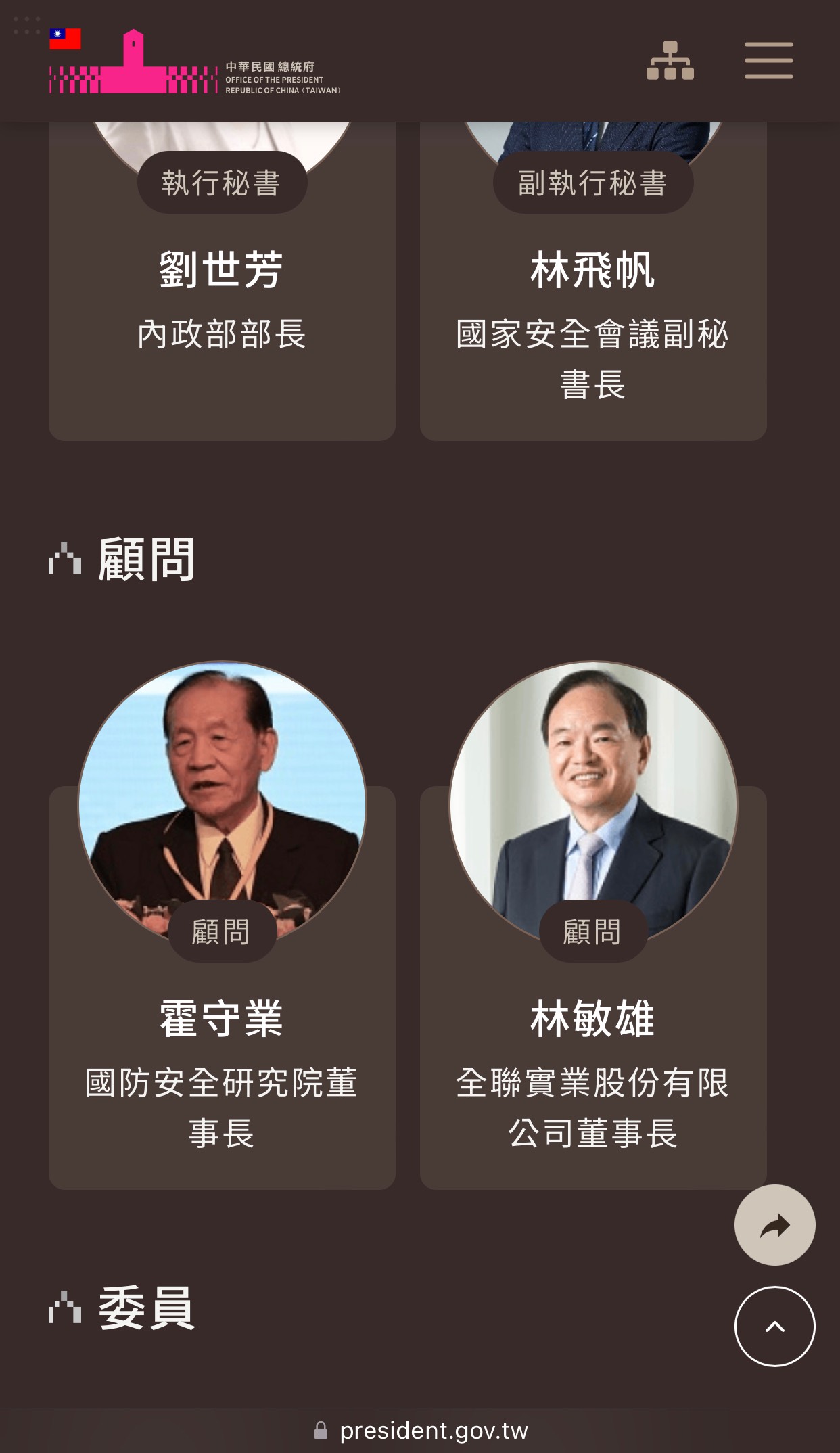The height and width of the screenshot is (1453, 840).
Task: Share this page
Action: pos(774,1225)
